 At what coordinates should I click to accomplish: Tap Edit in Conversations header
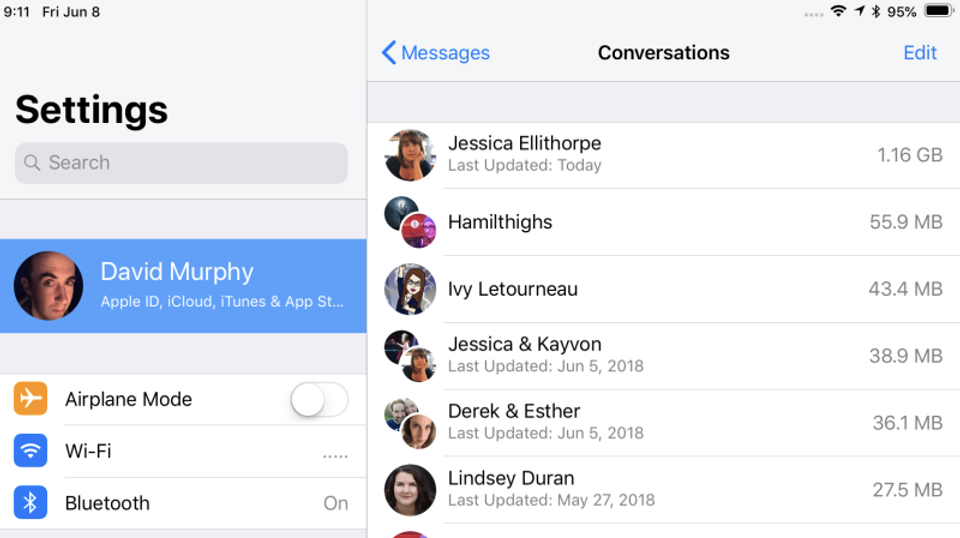click(919, 53)
